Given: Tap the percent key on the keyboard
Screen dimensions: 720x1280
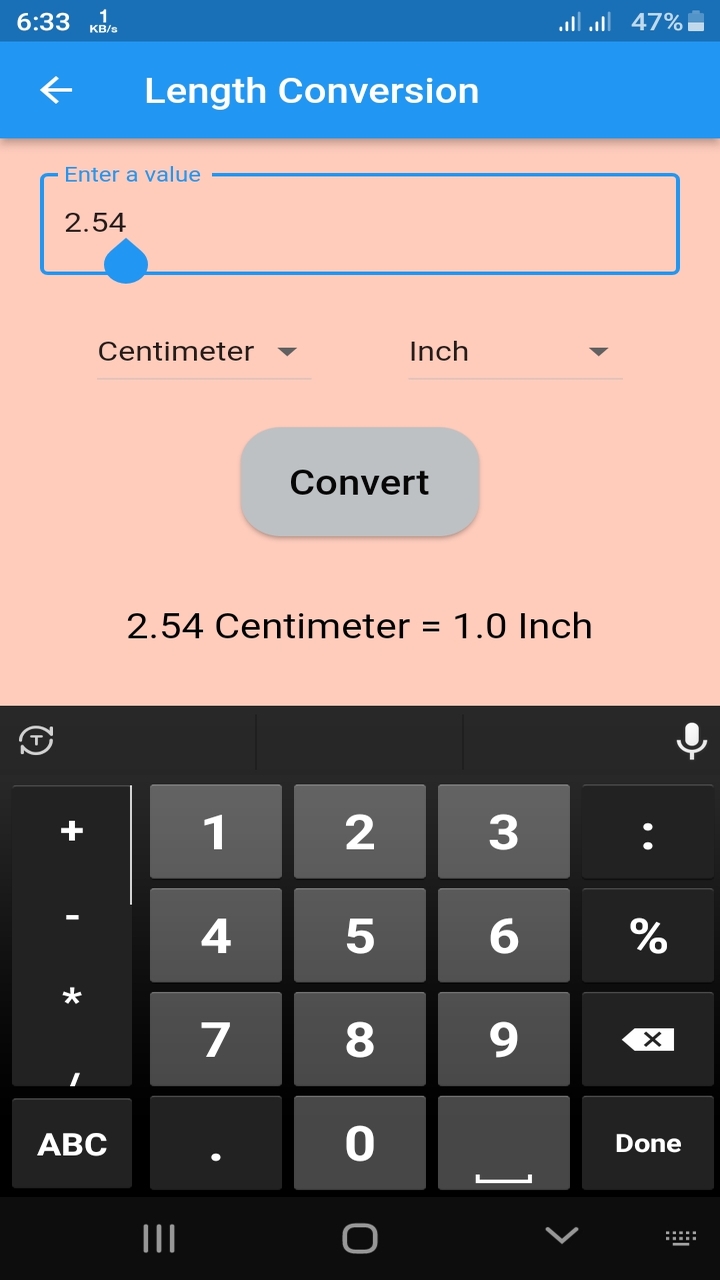Looking at the screenshot, I should [x=647, y=935].
